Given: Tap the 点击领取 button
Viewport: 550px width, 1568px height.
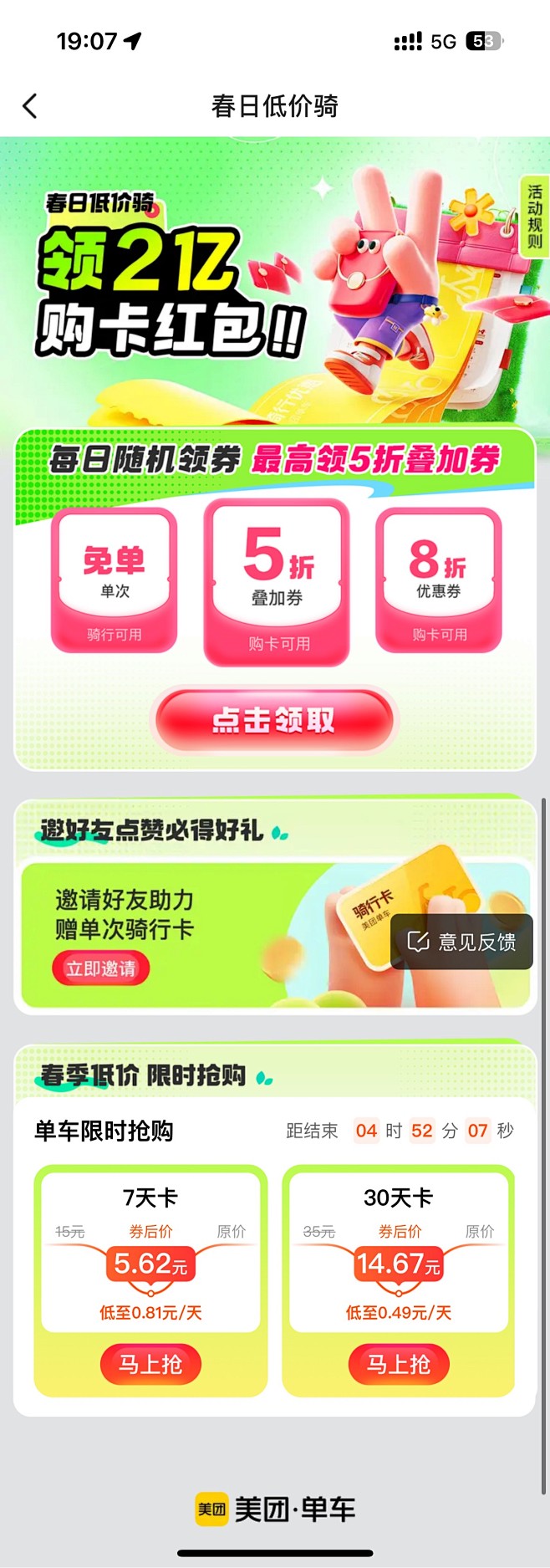Looking at the screenshot, I should 274,719.
